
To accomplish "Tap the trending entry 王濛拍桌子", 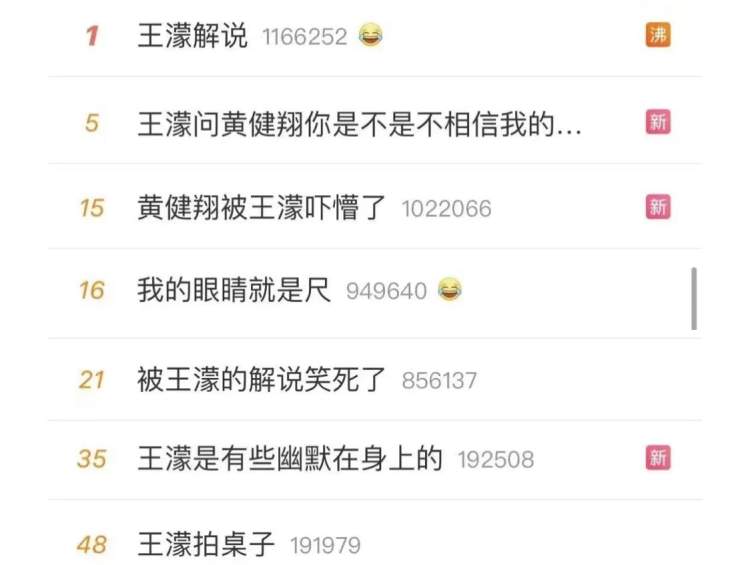I will [x=206, y=546].
